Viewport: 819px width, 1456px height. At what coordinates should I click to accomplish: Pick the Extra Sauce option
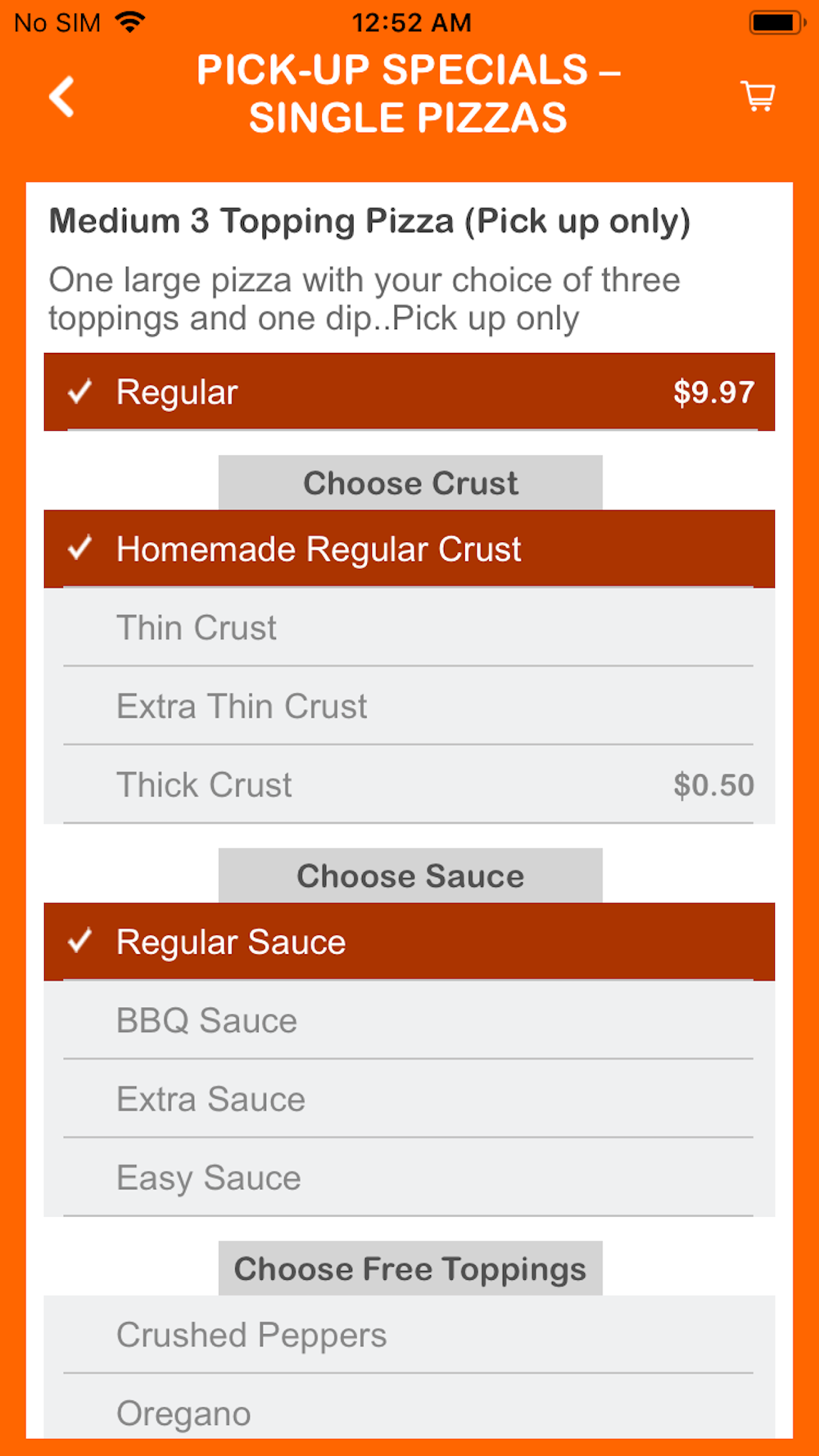pos(409,1100)
